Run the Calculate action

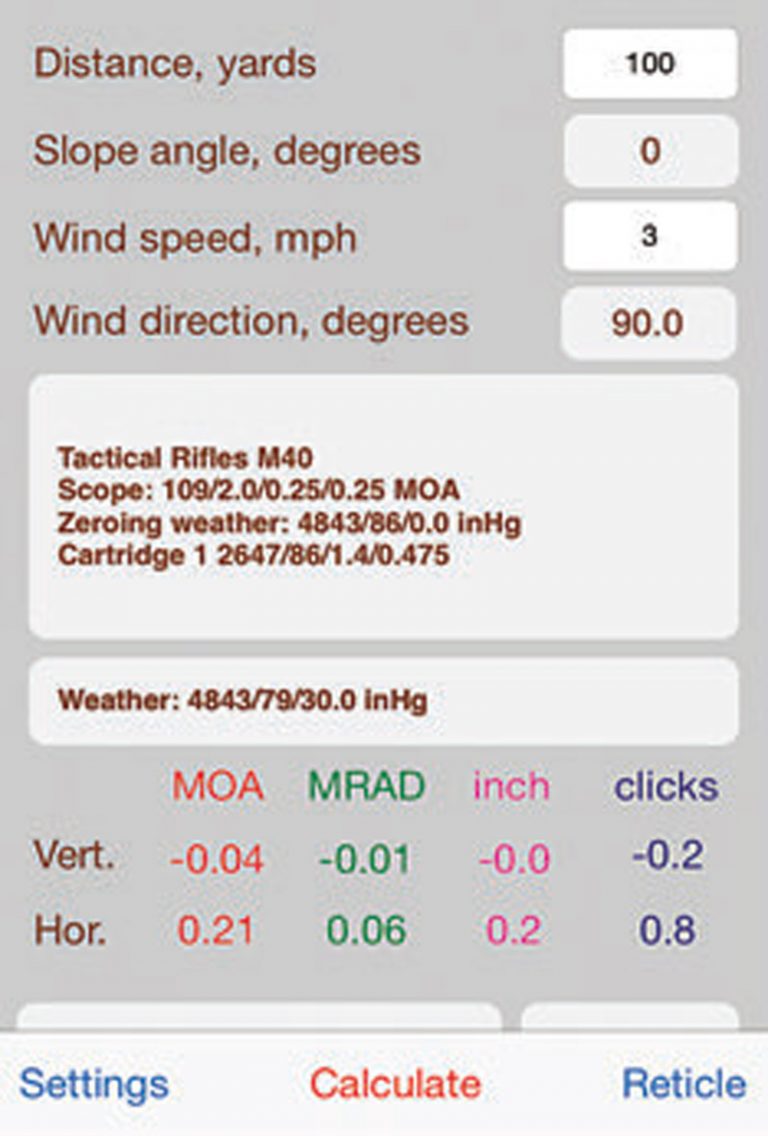[395, 1084]
